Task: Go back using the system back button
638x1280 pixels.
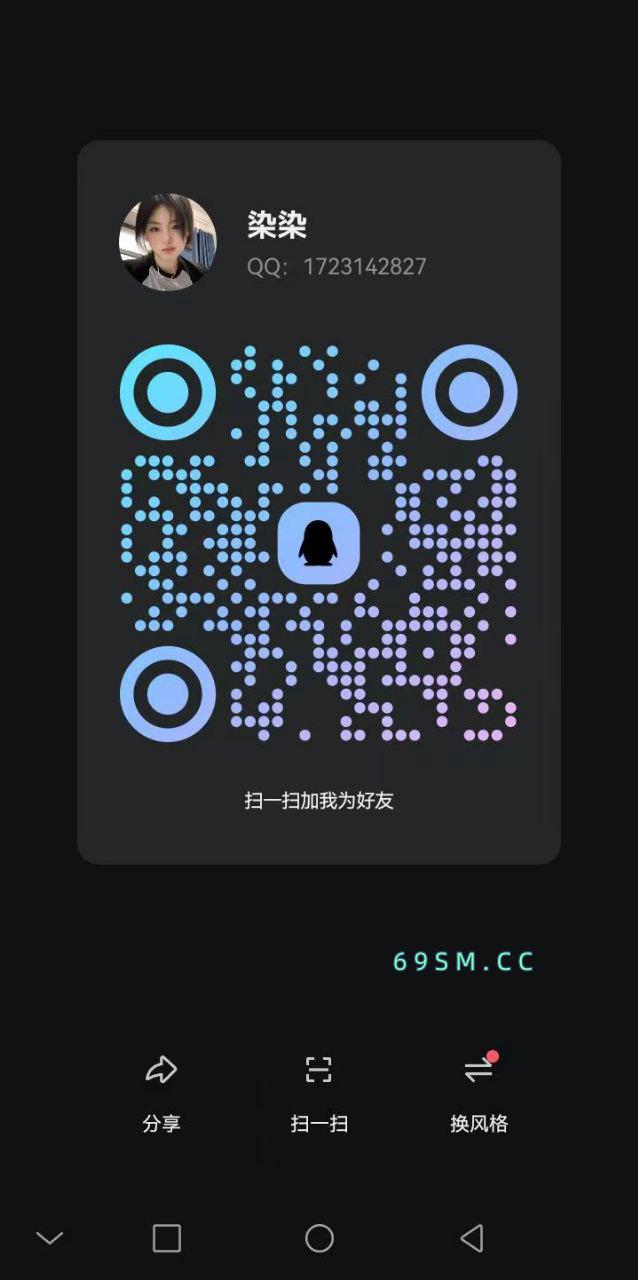Action: pyautogui.click(x=472, y=1238)
